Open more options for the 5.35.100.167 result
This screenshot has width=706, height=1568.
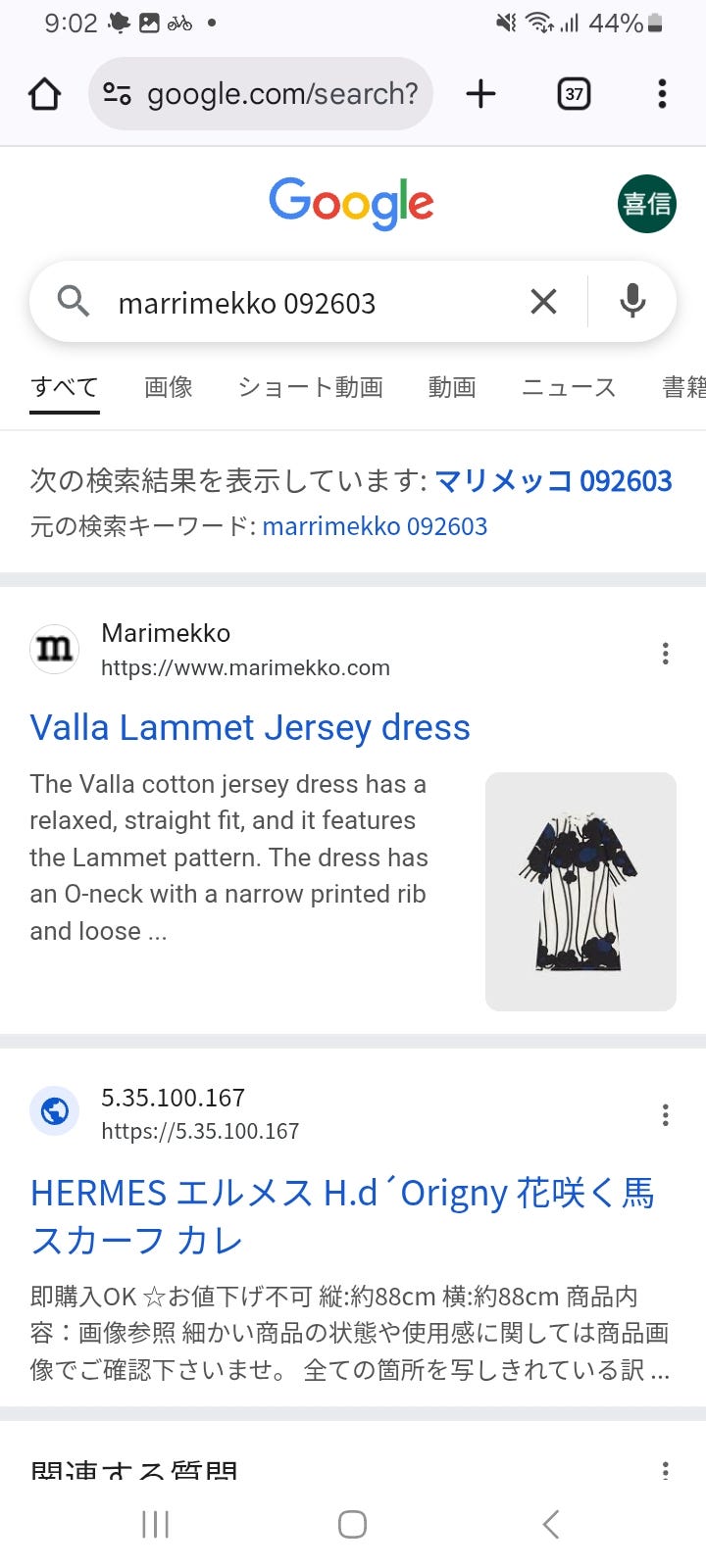(x=665, y=1114)
